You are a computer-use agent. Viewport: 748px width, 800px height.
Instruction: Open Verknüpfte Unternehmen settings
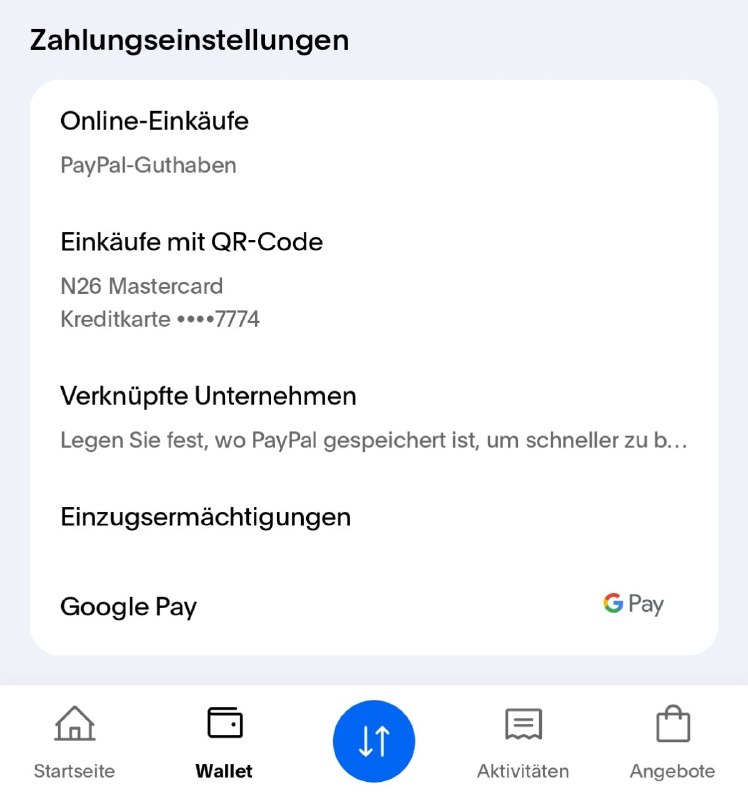click(209, 396)
